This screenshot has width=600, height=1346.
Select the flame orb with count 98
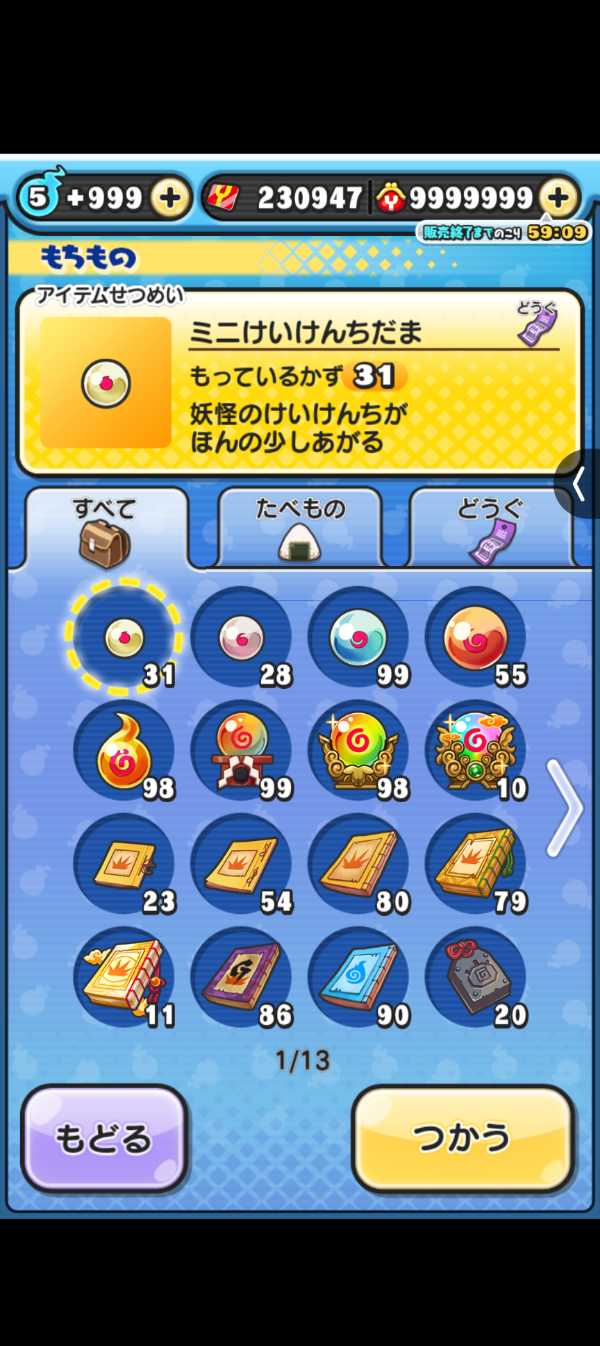123,750
